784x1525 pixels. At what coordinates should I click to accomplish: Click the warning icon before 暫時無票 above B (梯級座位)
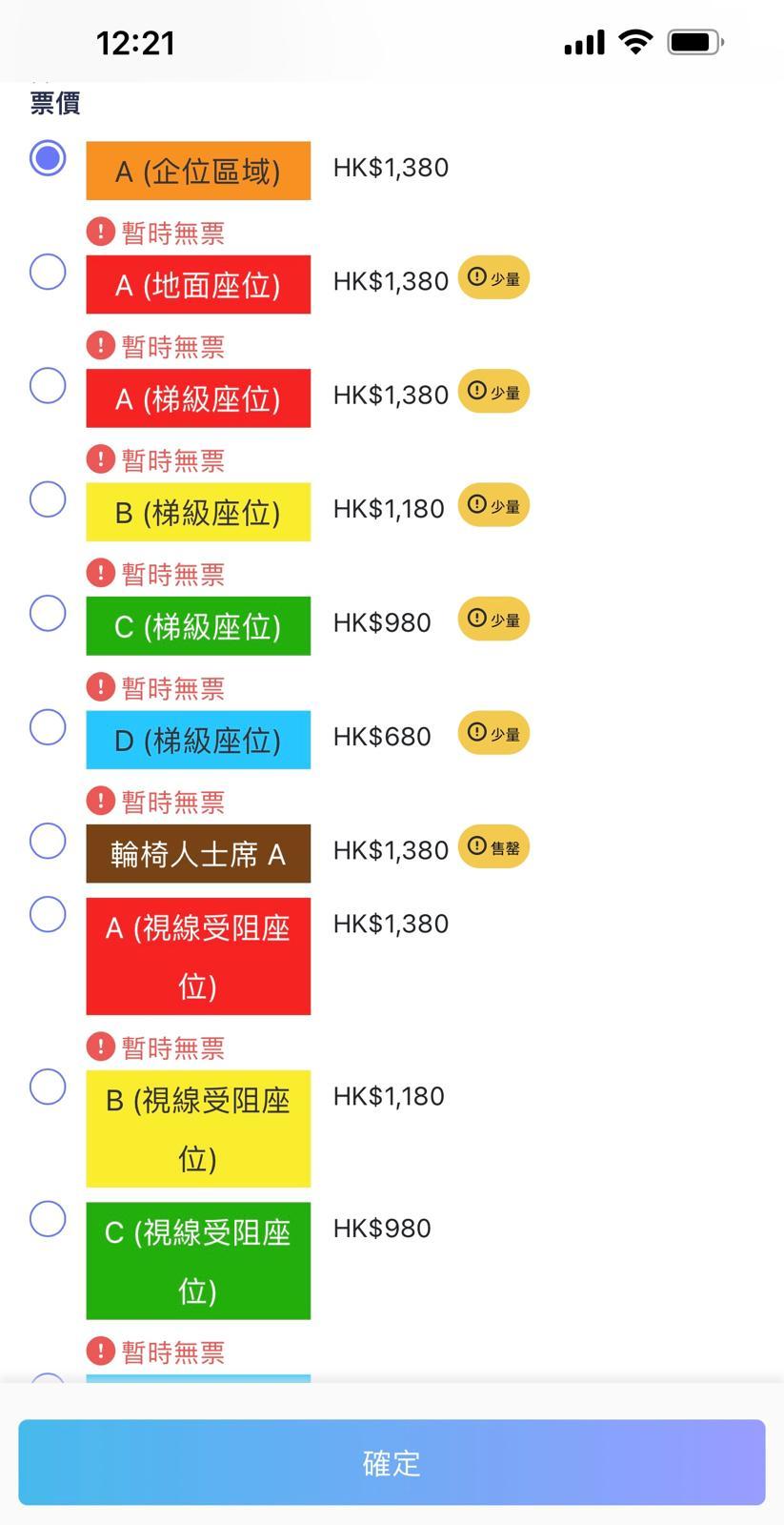tap(102, 459)
